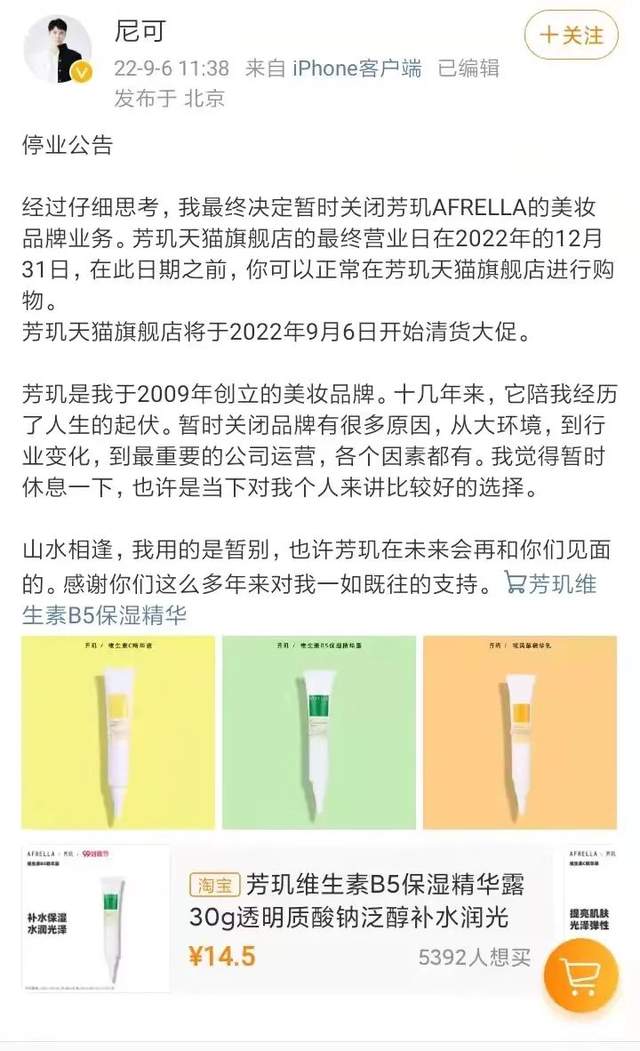
Task: Open the 芳玑维生素B5保湿精华露 Taobao product card
Action: (360, 919)
